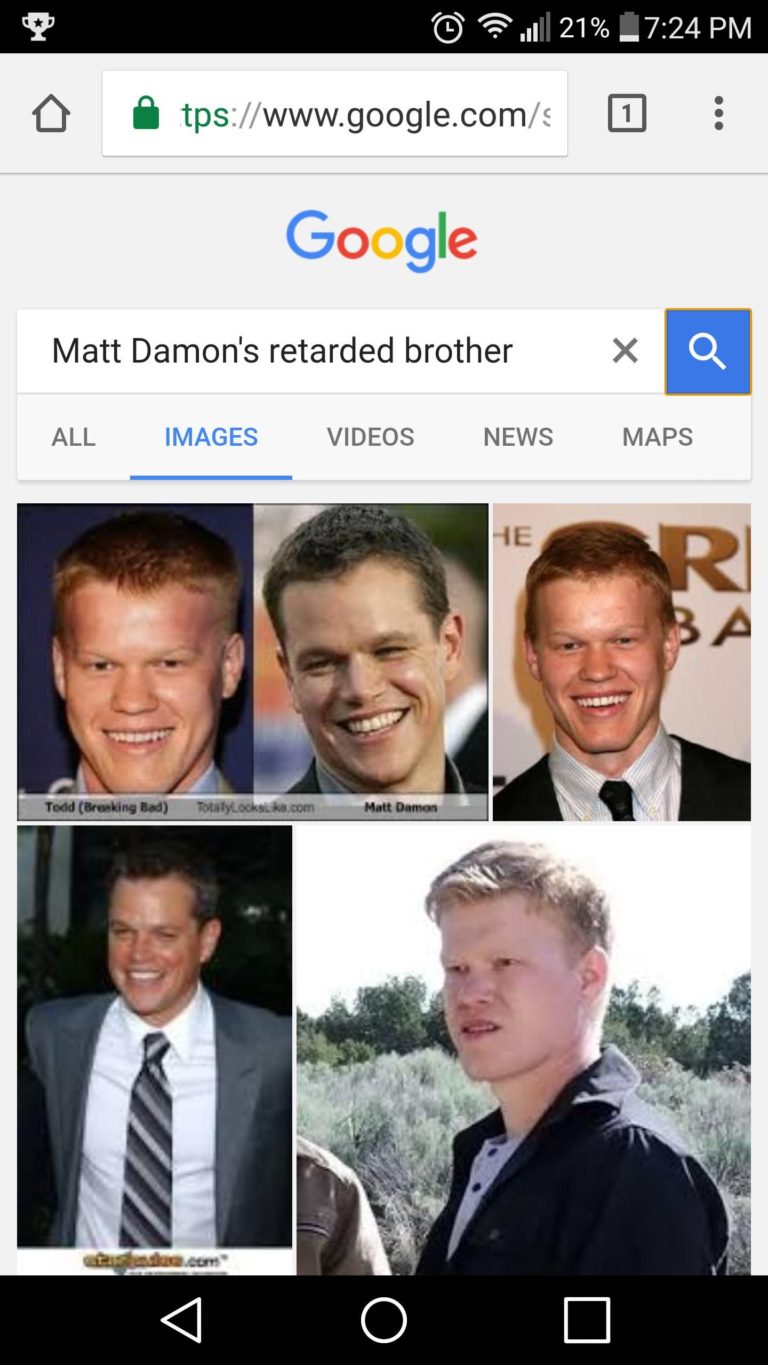Select the Images tab

coord(211,437)
